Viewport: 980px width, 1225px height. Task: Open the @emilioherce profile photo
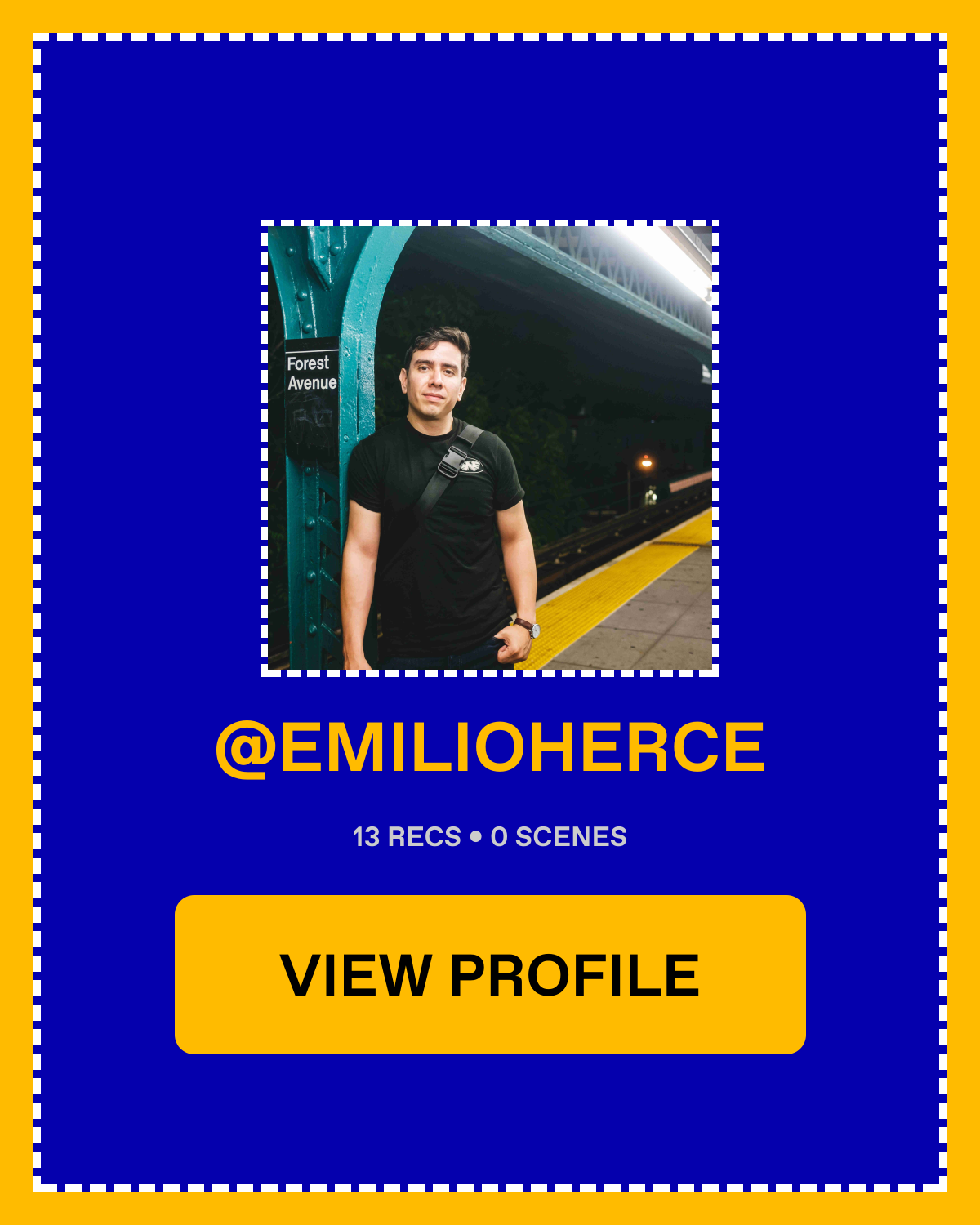click(490, 448)
